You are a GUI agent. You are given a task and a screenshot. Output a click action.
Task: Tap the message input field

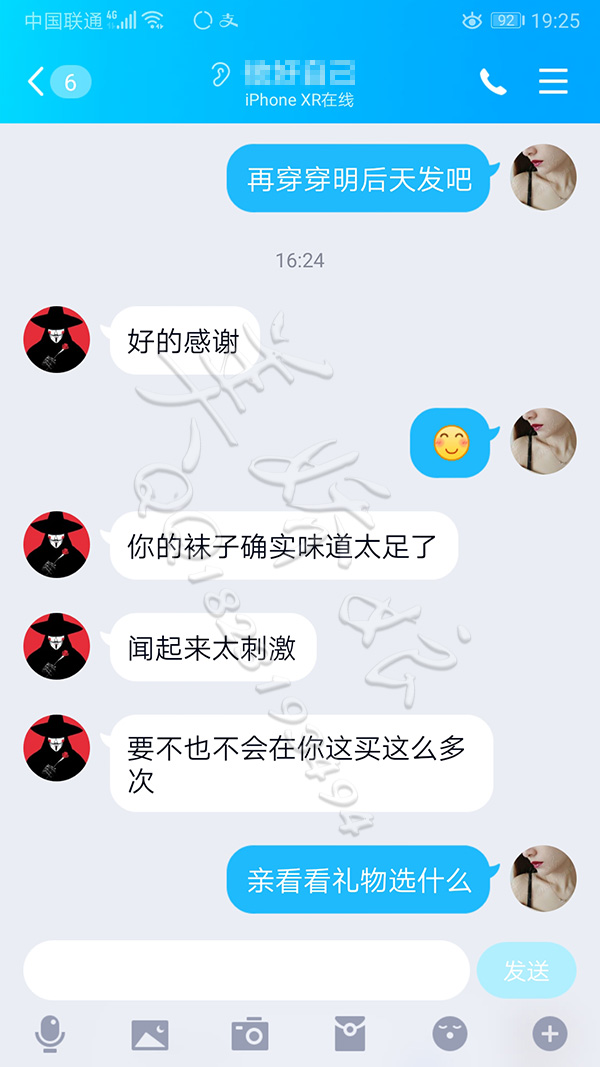246,970
